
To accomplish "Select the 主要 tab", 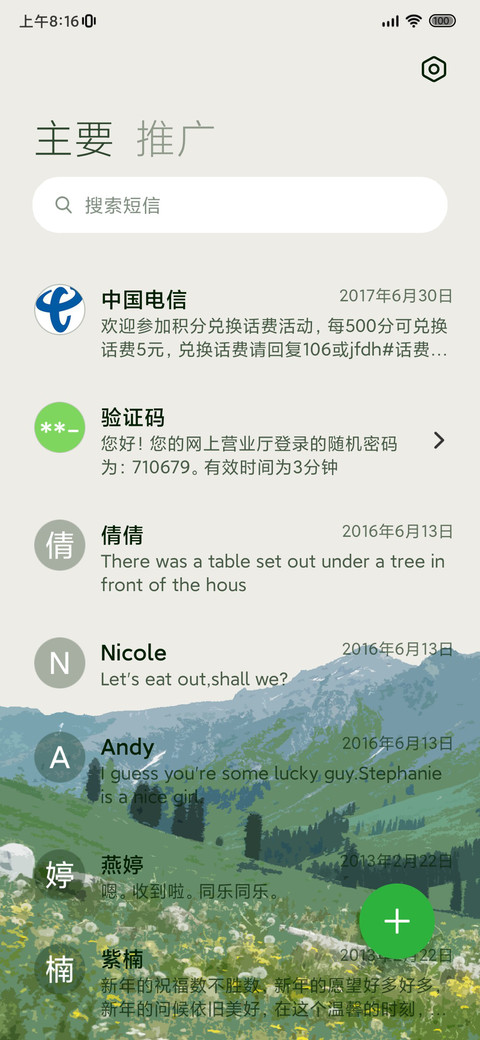I will coord(74,139).
